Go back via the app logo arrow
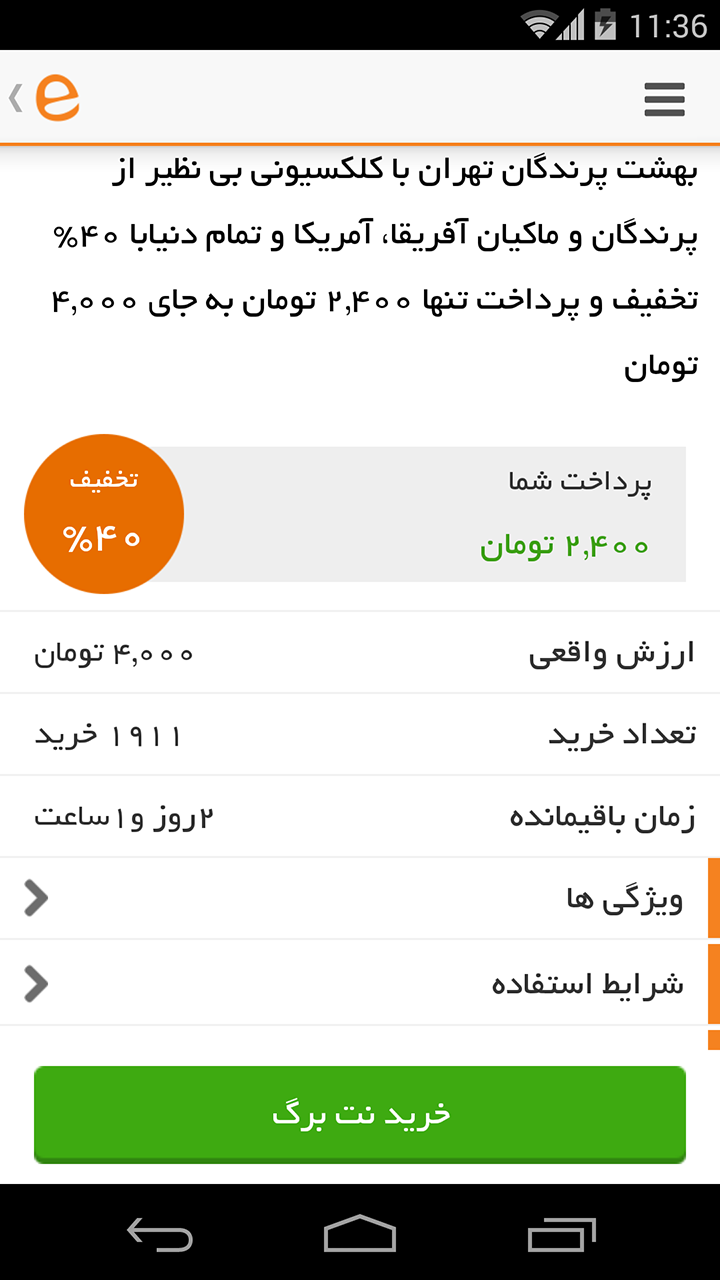This screenshot has width=720, height=1280. (x=45, y=98)
